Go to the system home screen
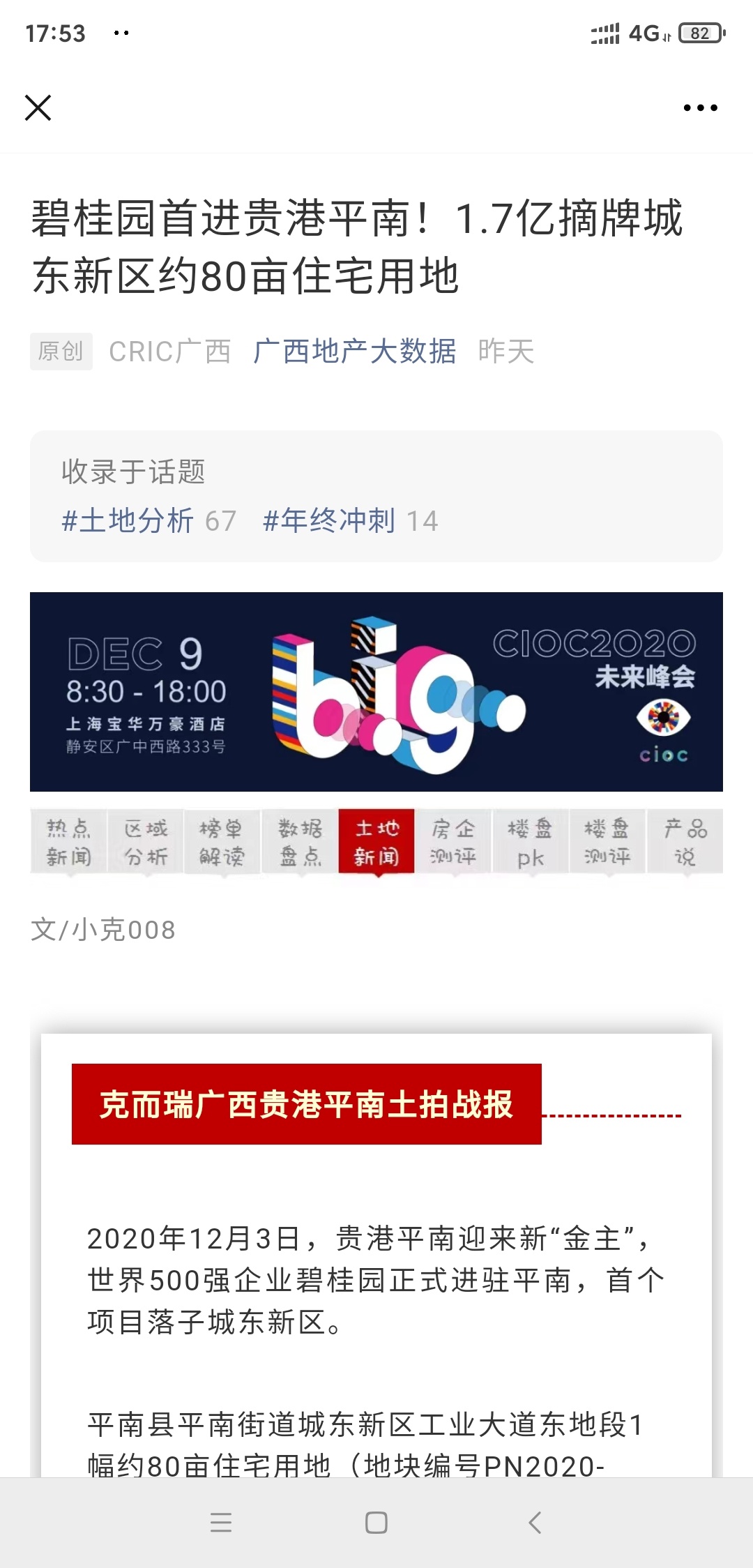Screen dimensions: 753x1568 376,1522
